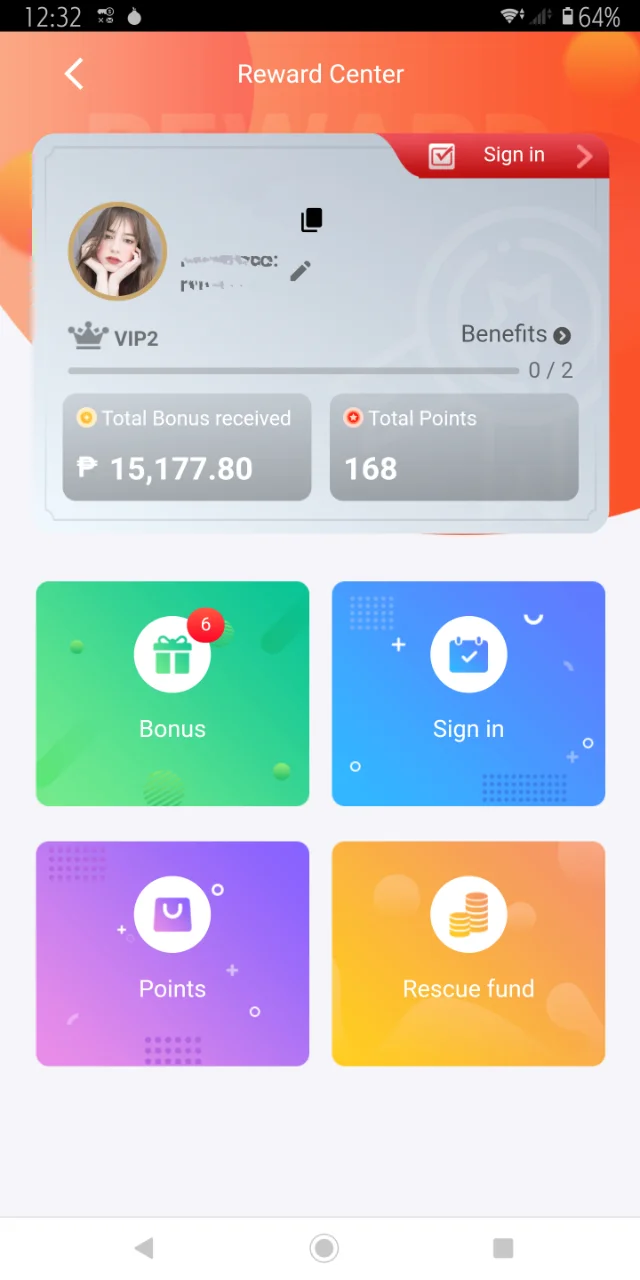
Task: Edit nickname using the pencil icon
Action: tap(300, 271)
